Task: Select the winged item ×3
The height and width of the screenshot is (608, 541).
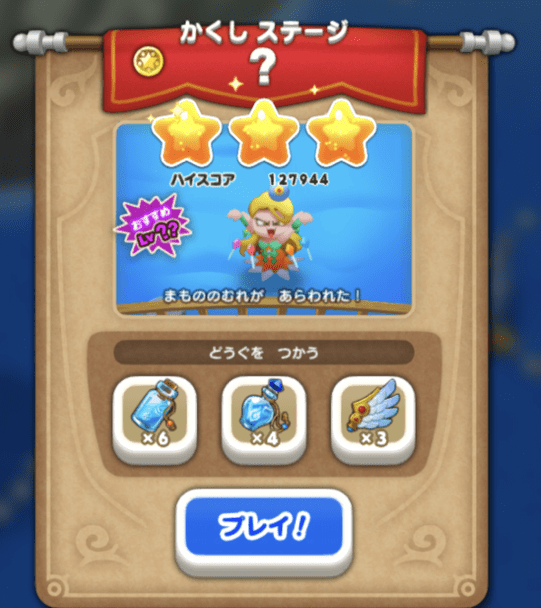Action: tap(373, 419)
